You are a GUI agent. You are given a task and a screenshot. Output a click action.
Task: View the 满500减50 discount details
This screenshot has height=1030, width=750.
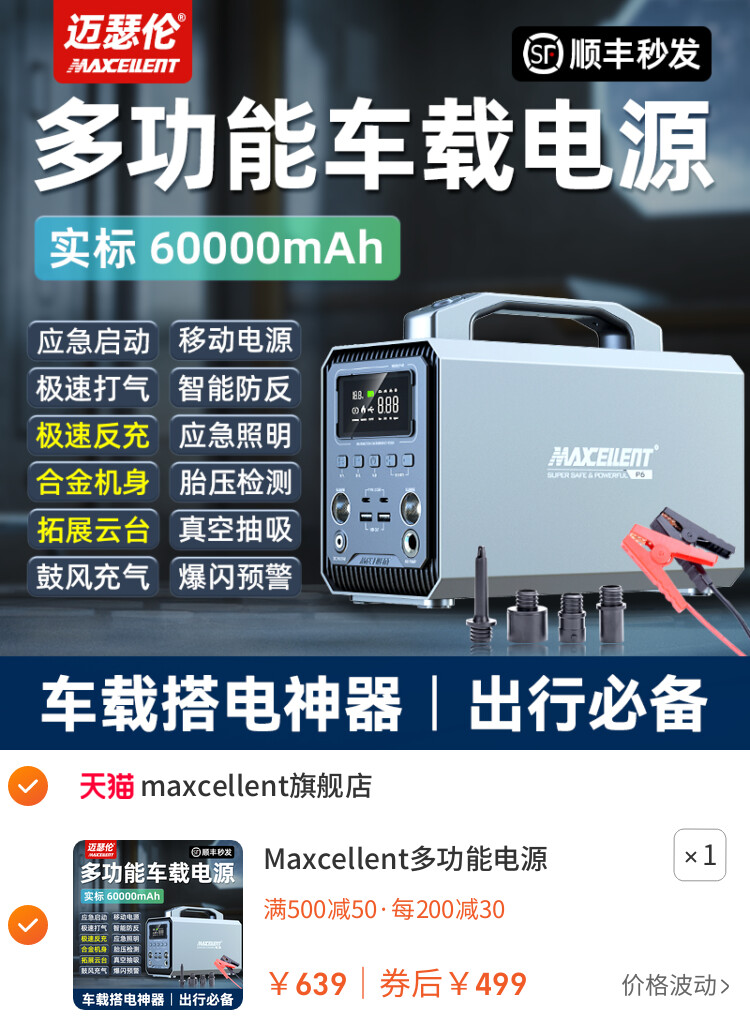tap(384, 909)
